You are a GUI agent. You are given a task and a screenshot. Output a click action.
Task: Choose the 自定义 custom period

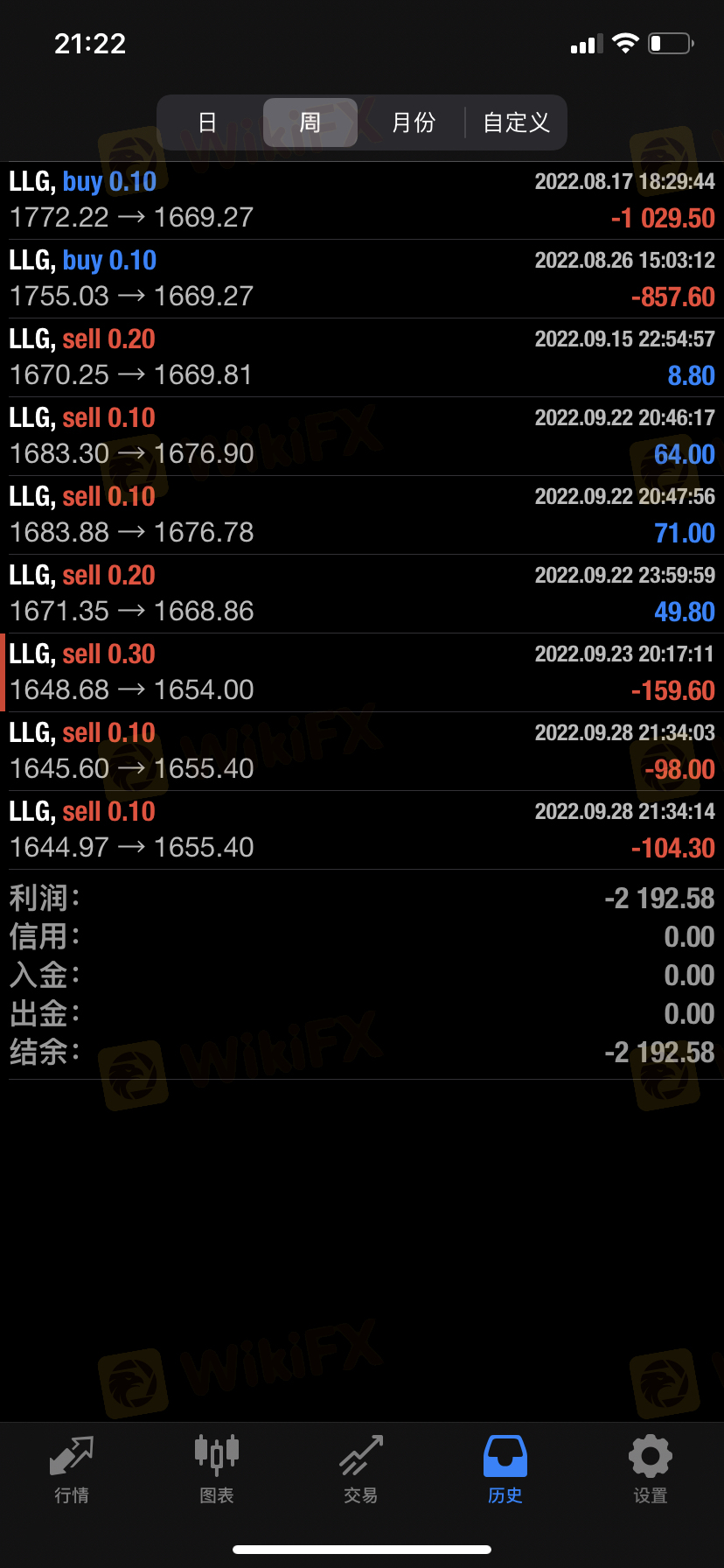coord(517,122)
